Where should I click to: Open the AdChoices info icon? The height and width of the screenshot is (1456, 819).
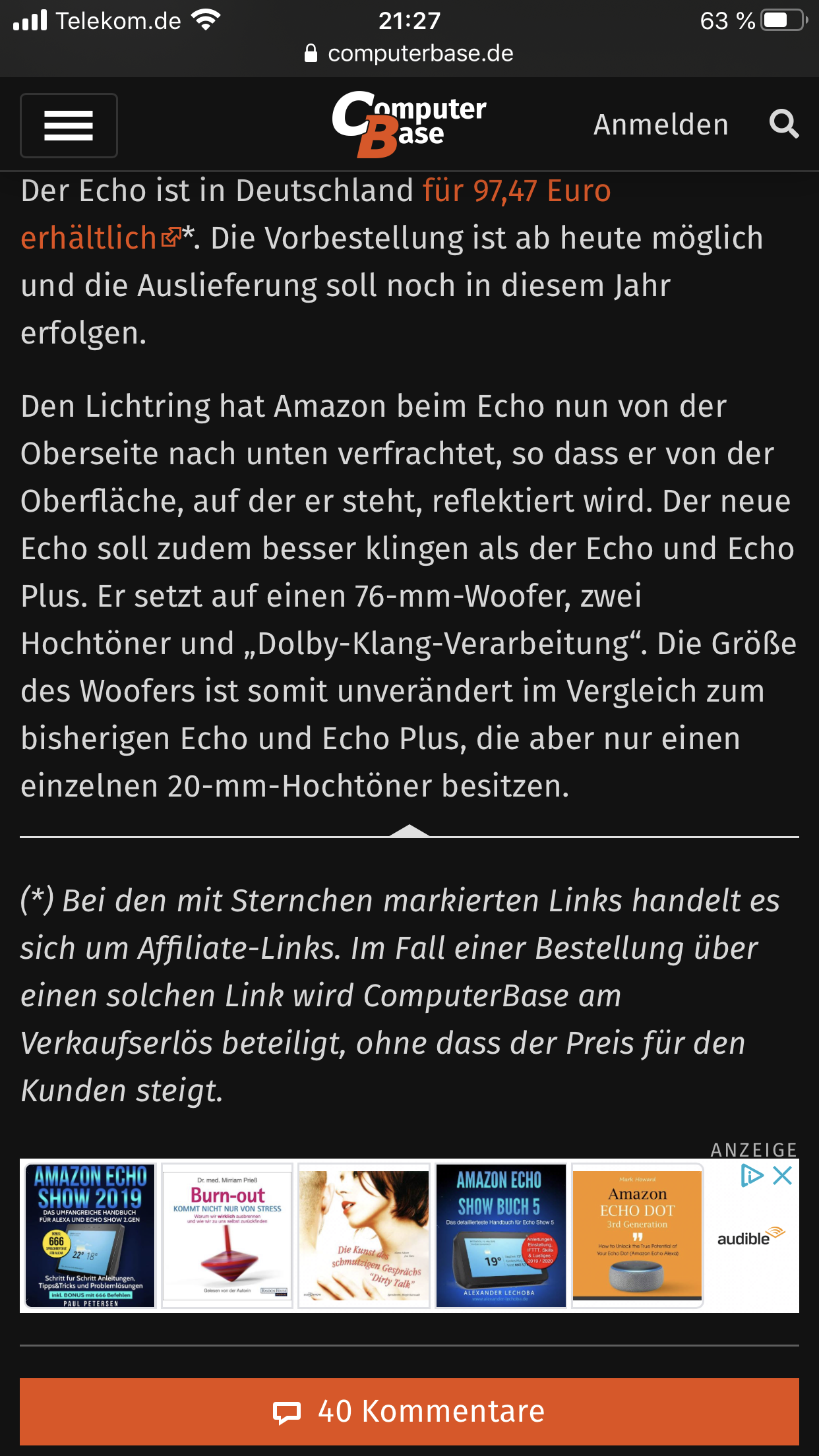[752, 1175]
